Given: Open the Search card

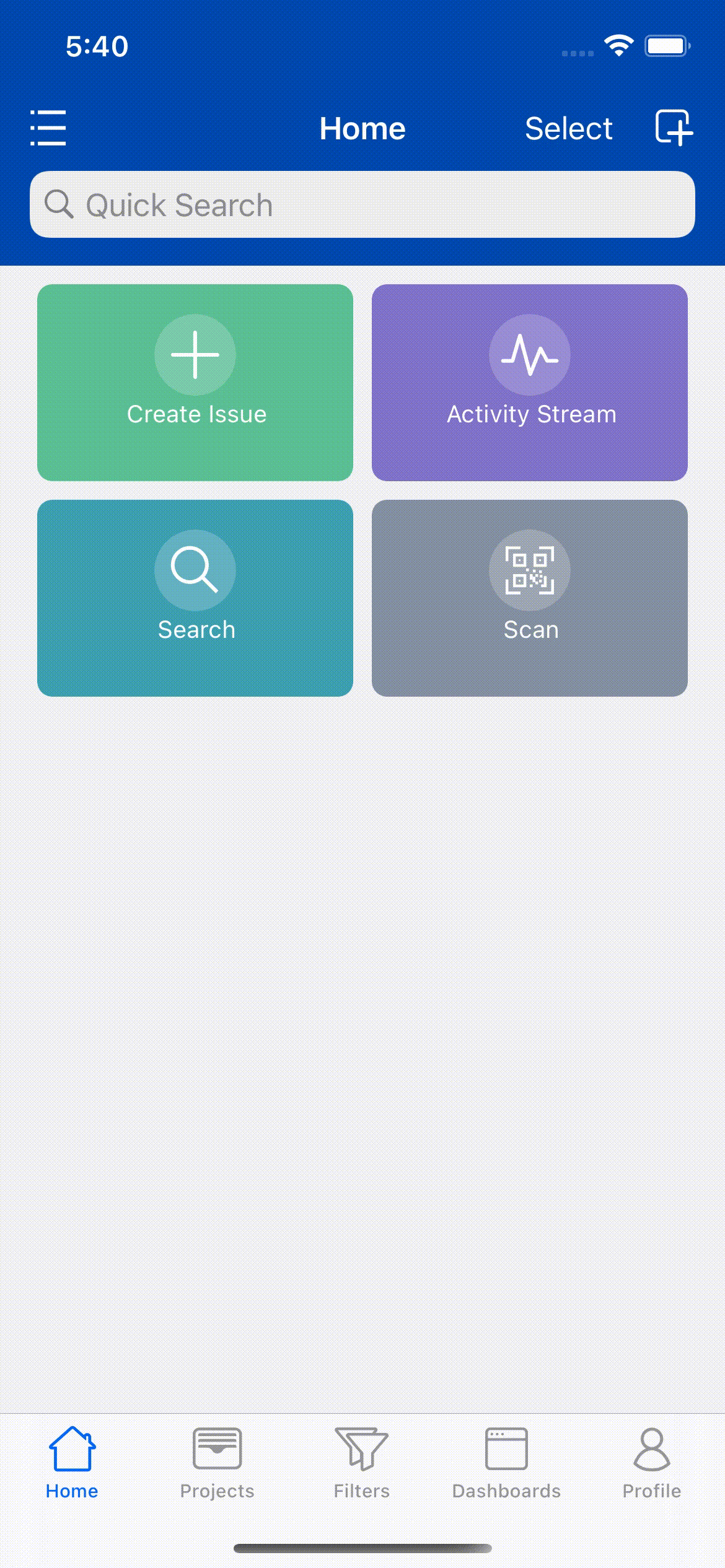Looking at the screenshot, I should point(195,598).
